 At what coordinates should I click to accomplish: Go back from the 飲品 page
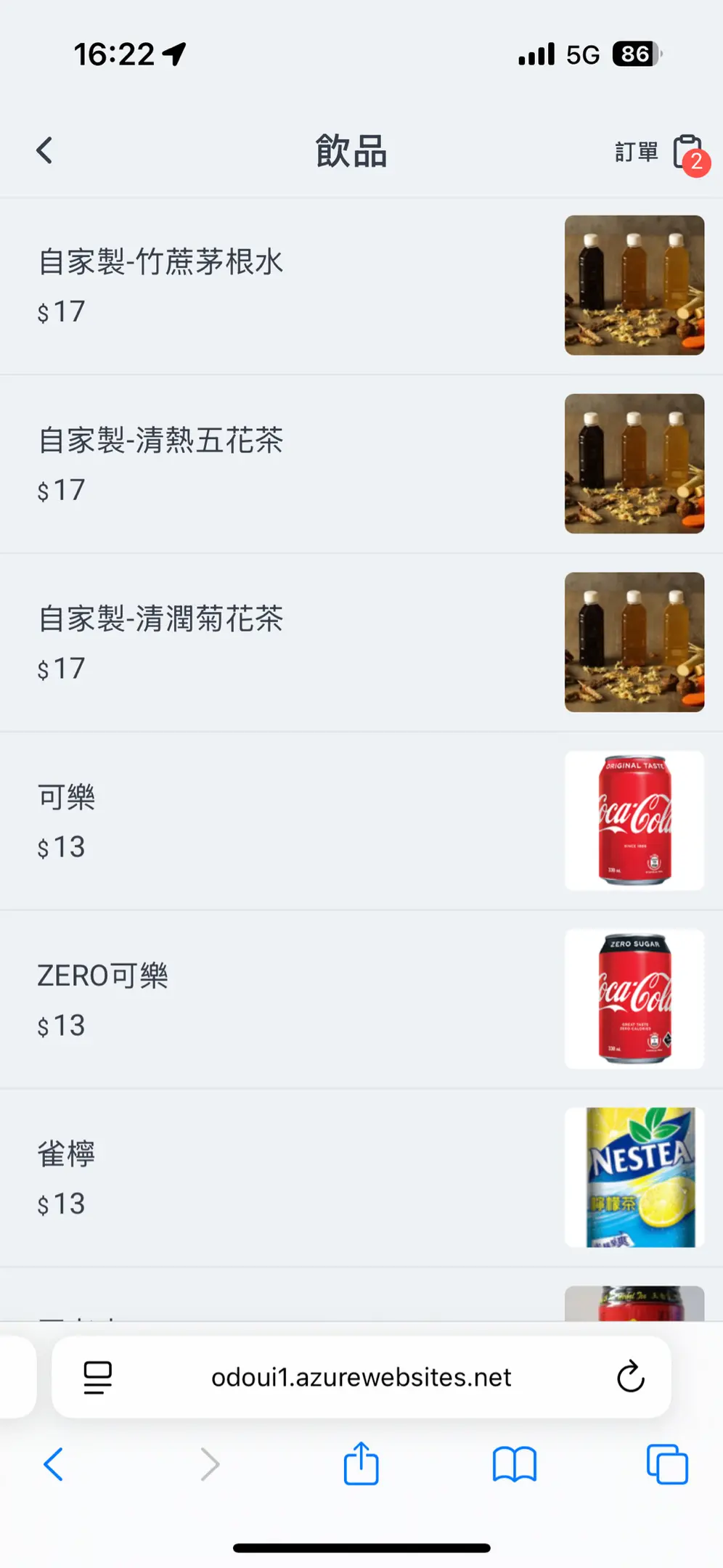coord(44,151)
